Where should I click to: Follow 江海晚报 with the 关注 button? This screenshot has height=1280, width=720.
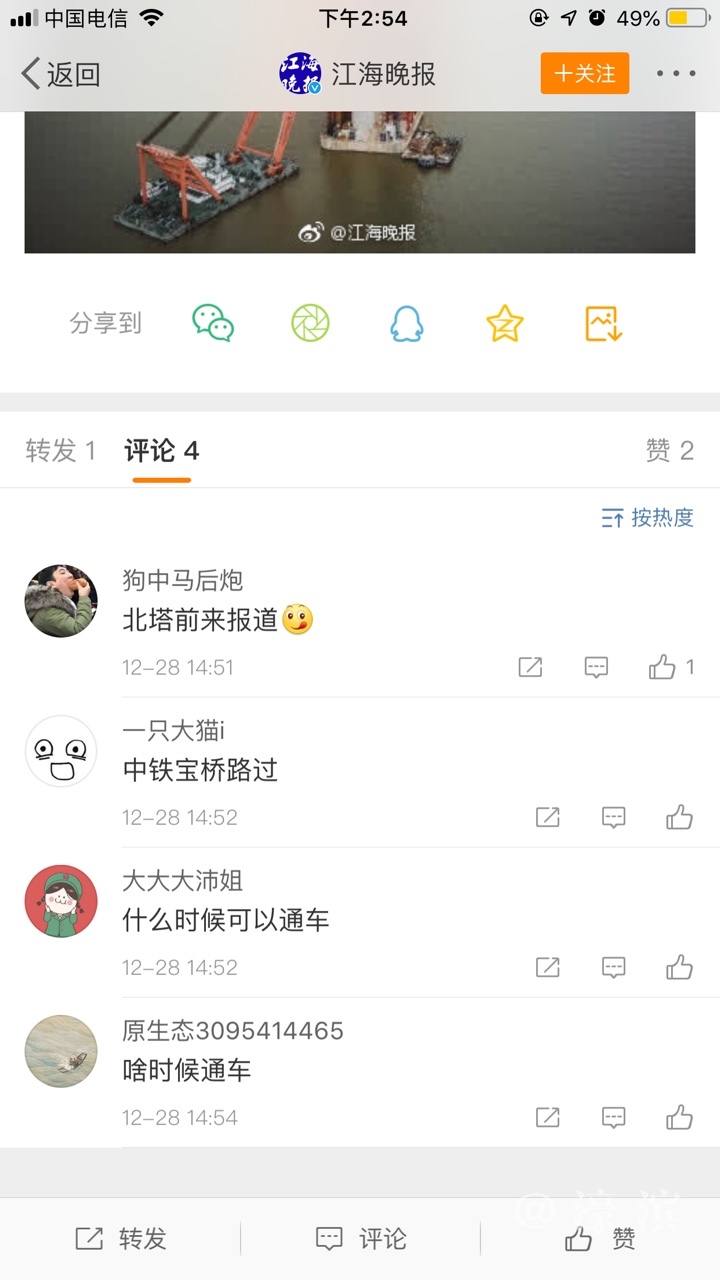coord(585,74)
